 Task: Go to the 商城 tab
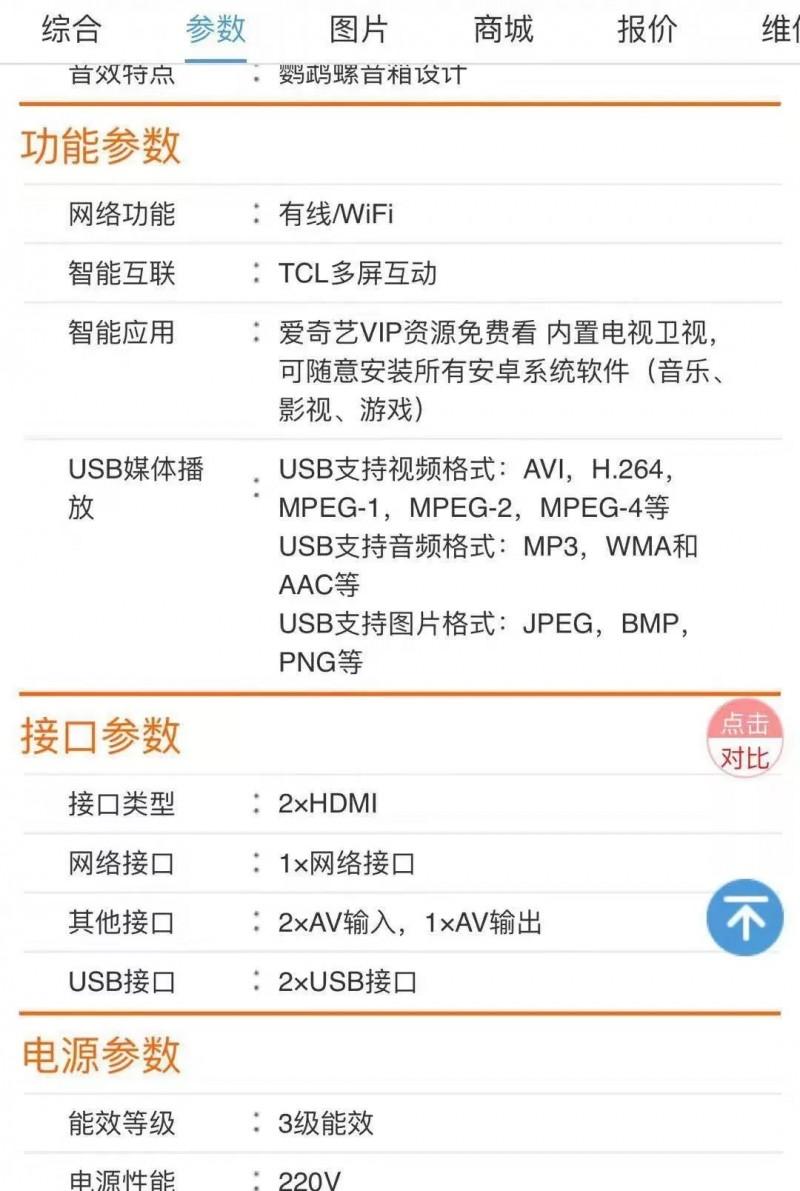point(503,30)
